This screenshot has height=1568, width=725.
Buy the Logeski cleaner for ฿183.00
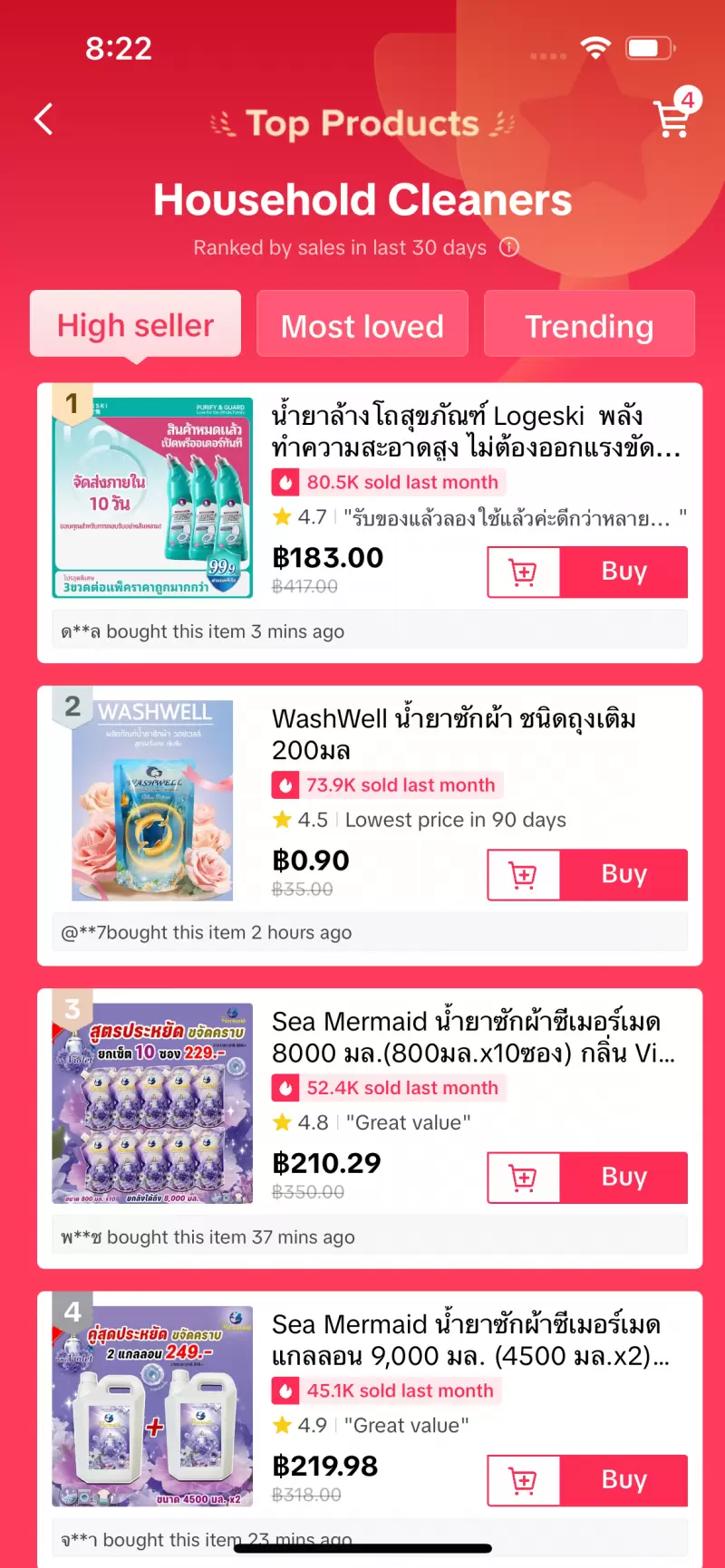[x=623, y=572]
